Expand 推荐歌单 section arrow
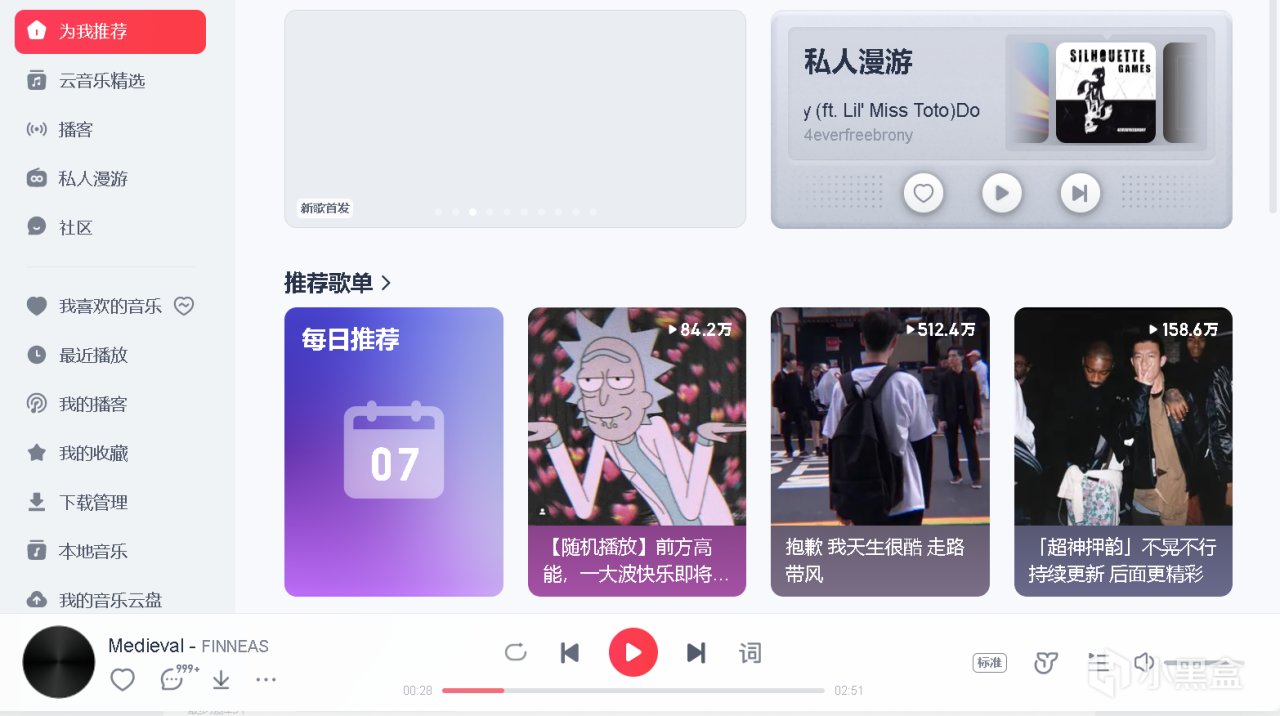The height and width of the screenshot is (716, 1280). (386, 284)
